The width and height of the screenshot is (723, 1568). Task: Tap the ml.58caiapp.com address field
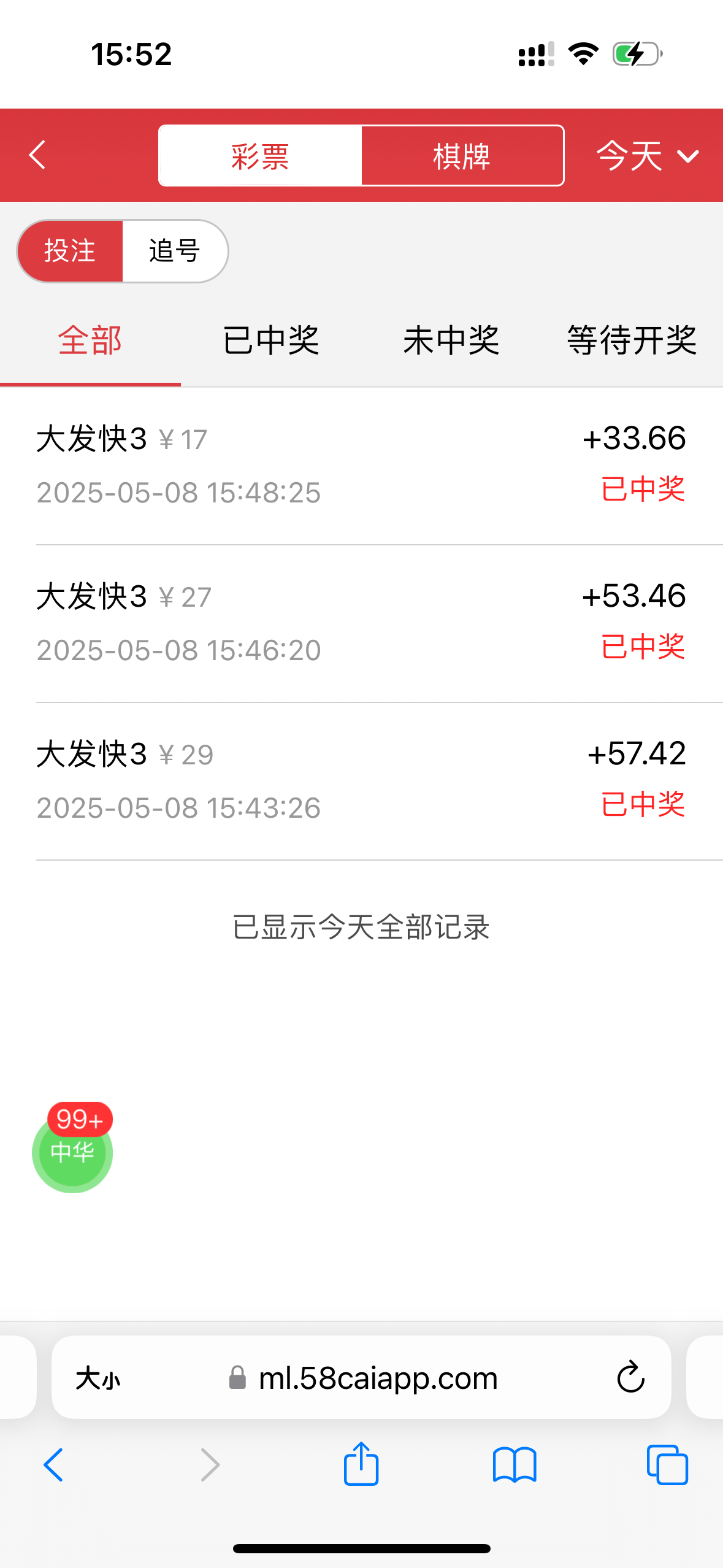point(362,1378)
